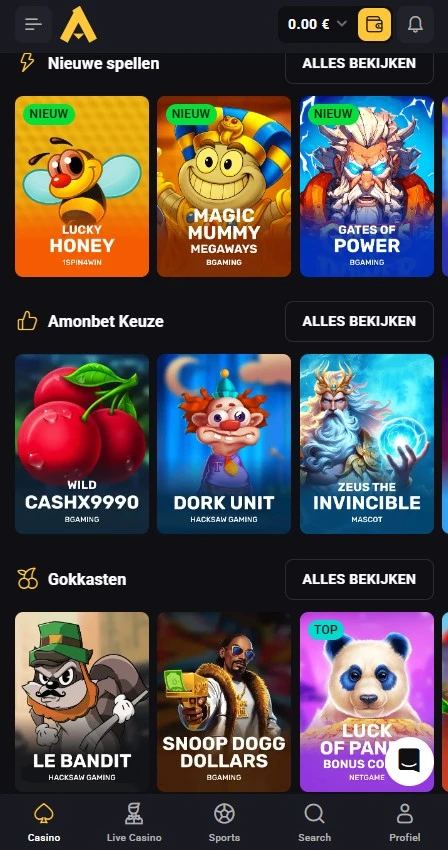Launch Snoop Dogg Dollars
The height and width of the screenshot is (850, 448).
click(224, 702)
